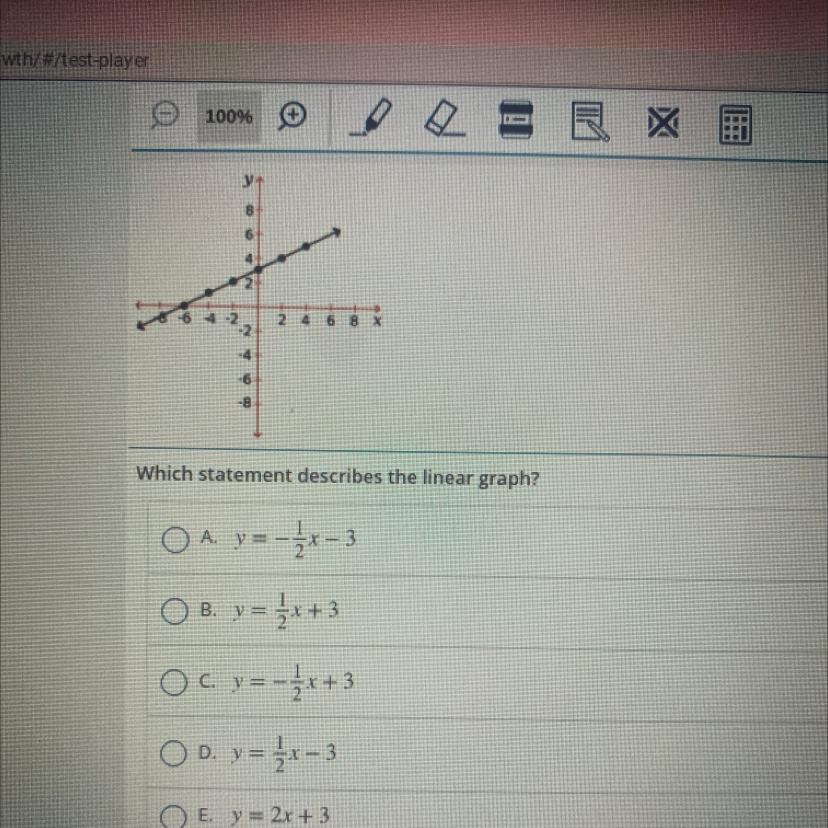
Task: Zoom out with the magnifier minus icon
Action: pyautogui.click(x=165, y=118)
